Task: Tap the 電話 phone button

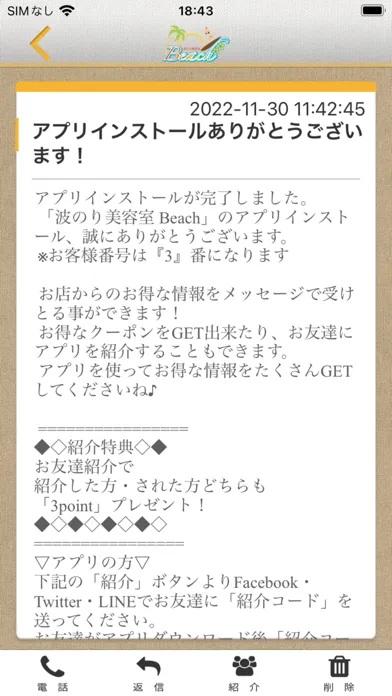Action: [x=52, y=673]
